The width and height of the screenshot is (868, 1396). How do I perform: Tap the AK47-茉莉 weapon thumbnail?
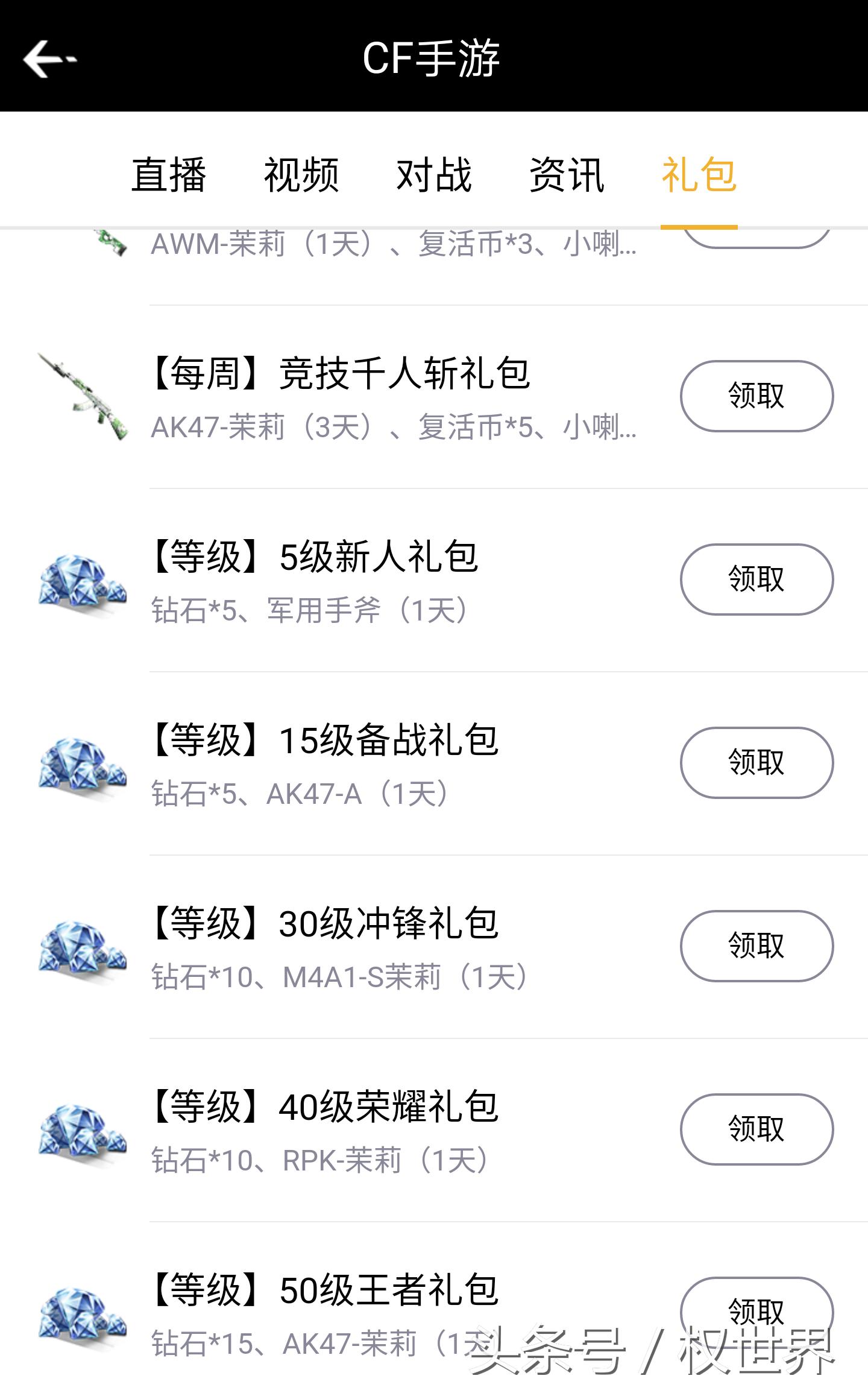tap(84, 395)
